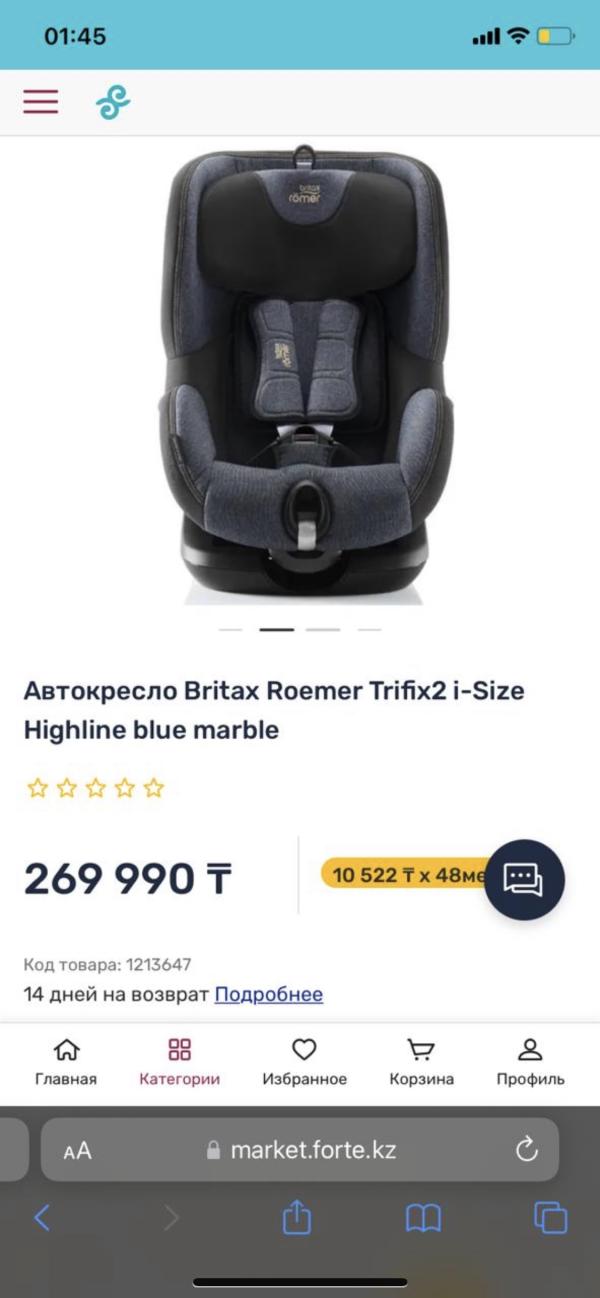Rate the product with star rating
Viewport: 600px width, 1298px height.
(95, 788)
